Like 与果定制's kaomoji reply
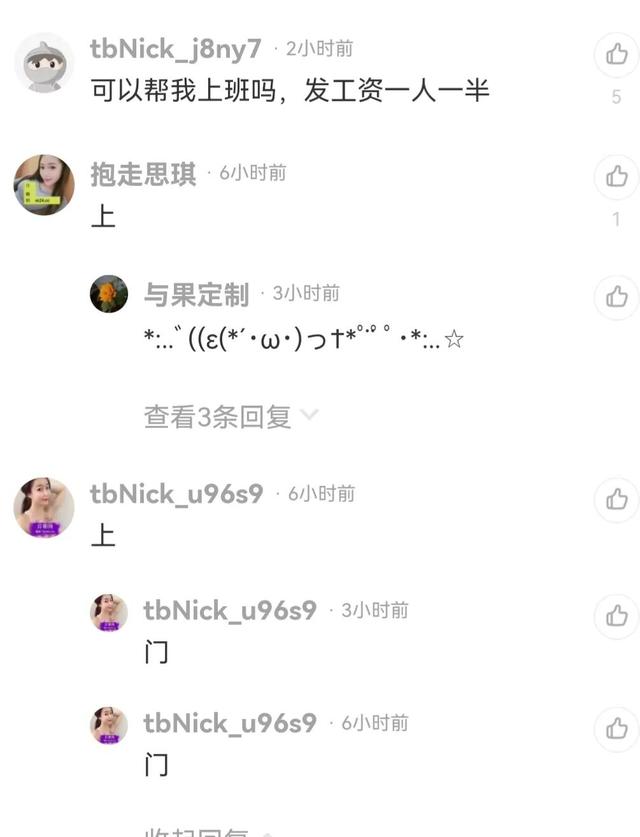Image resolution: width=640 pixels, height=837 pixels. [x=616, y=296]
